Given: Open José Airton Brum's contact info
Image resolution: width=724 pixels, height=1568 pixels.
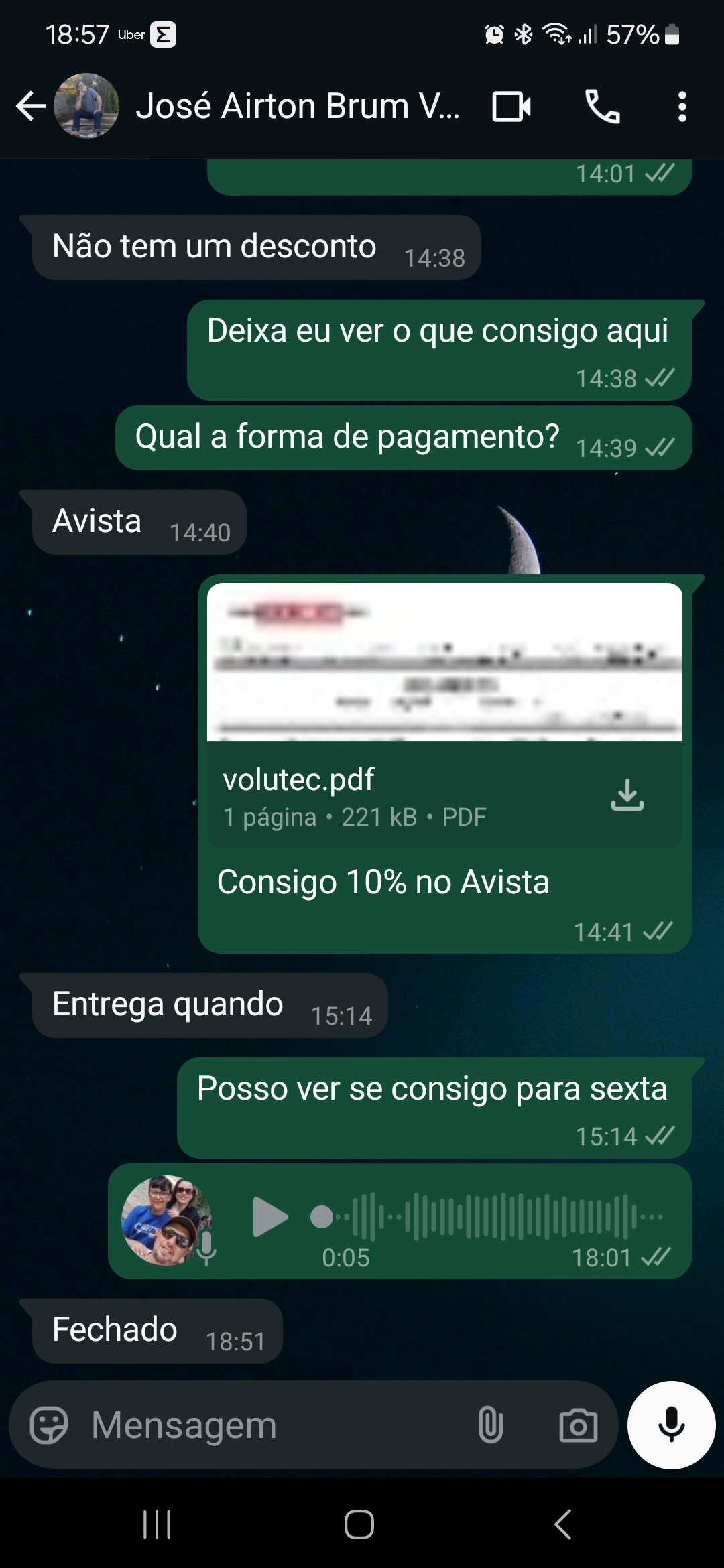Looking at the screenshot, I should coord(297,107).
